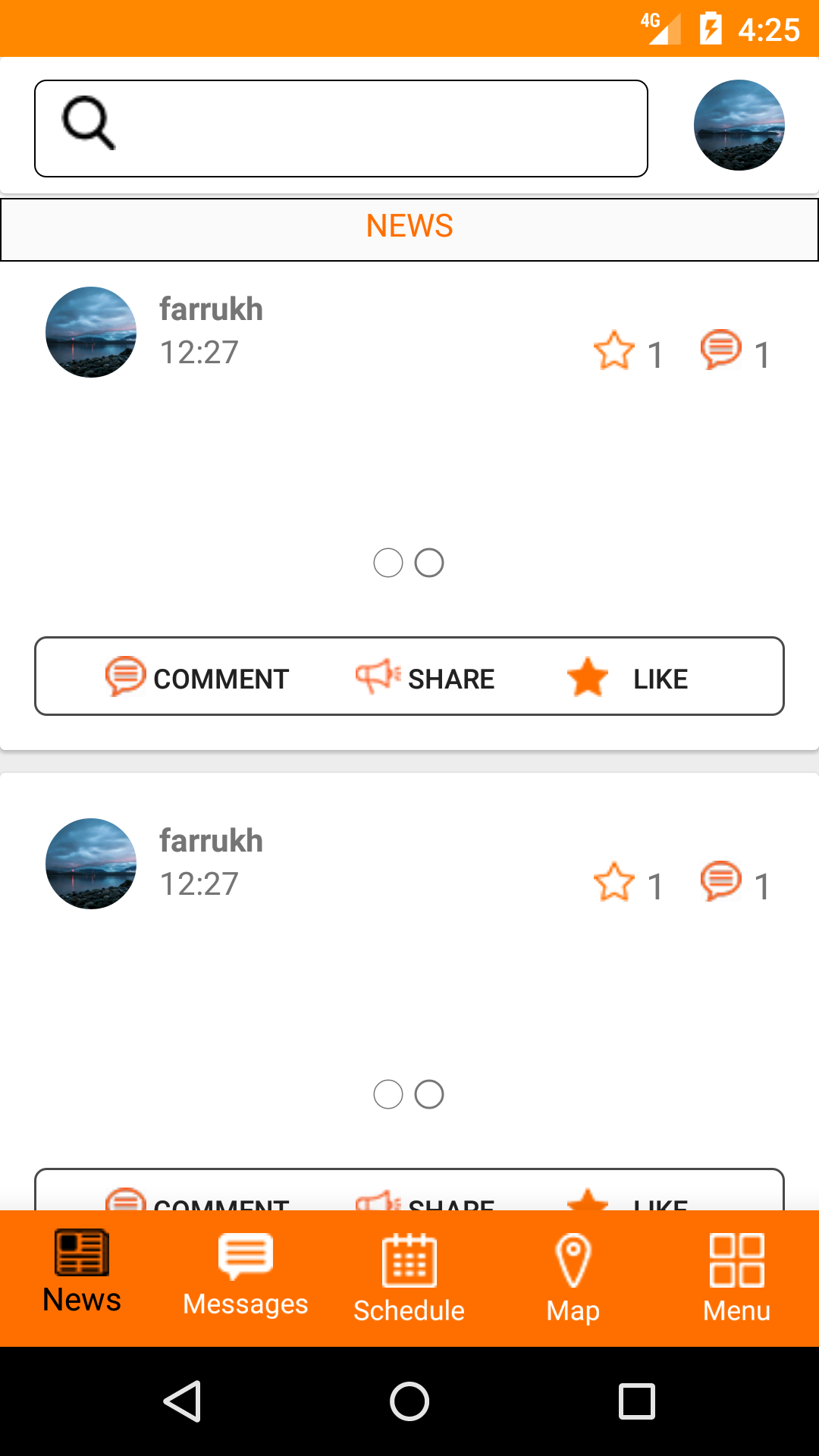Viewport: 819px width, 1456px height.
Task: Open the Menu tab
Action: (736, 1278)
